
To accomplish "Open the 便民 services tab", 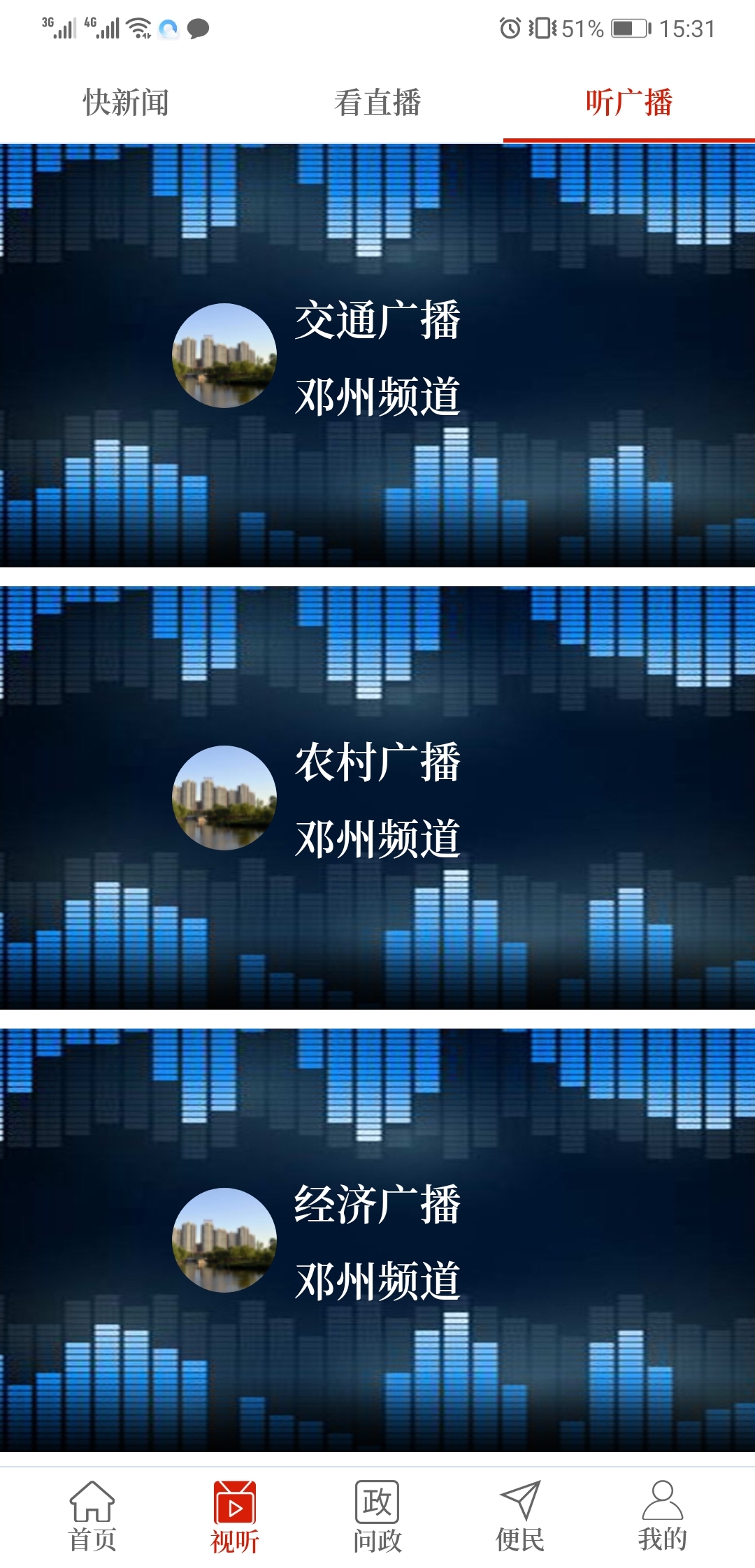I will pos(520,1516).
